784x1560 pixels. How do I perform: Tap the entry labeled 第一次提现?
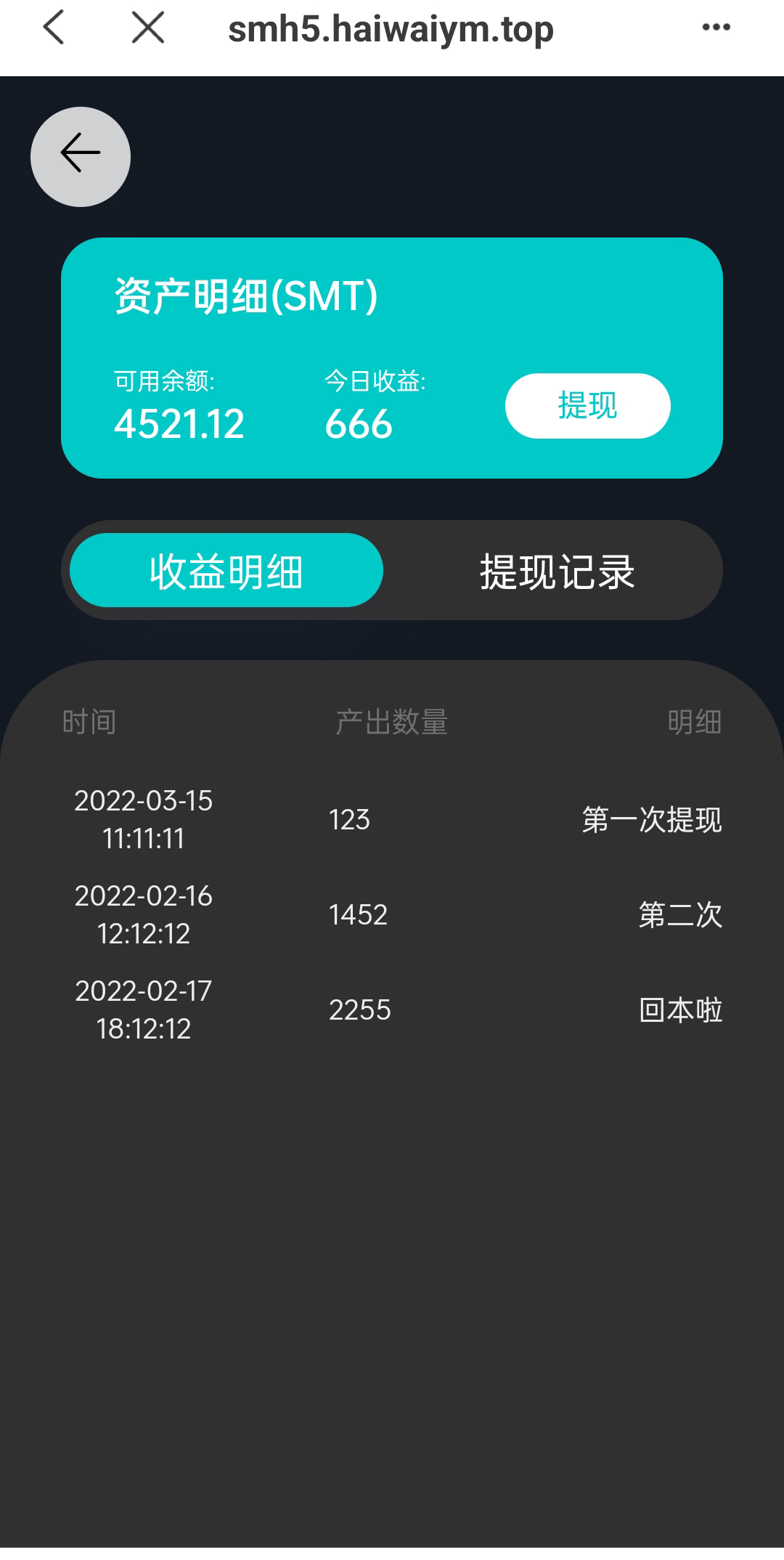[651, 821]
